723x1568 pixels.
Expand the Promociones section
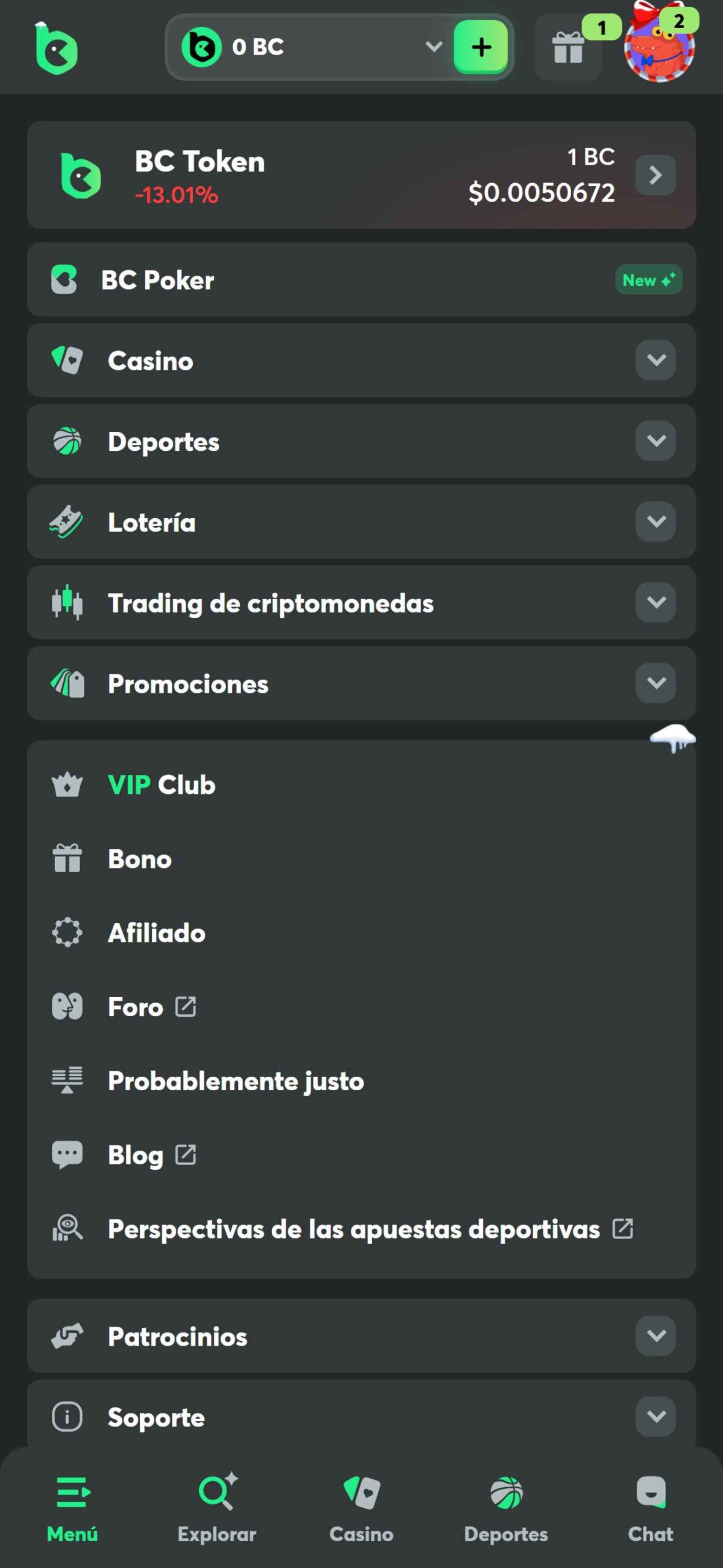pyautogui.click(x=655, y=683)
